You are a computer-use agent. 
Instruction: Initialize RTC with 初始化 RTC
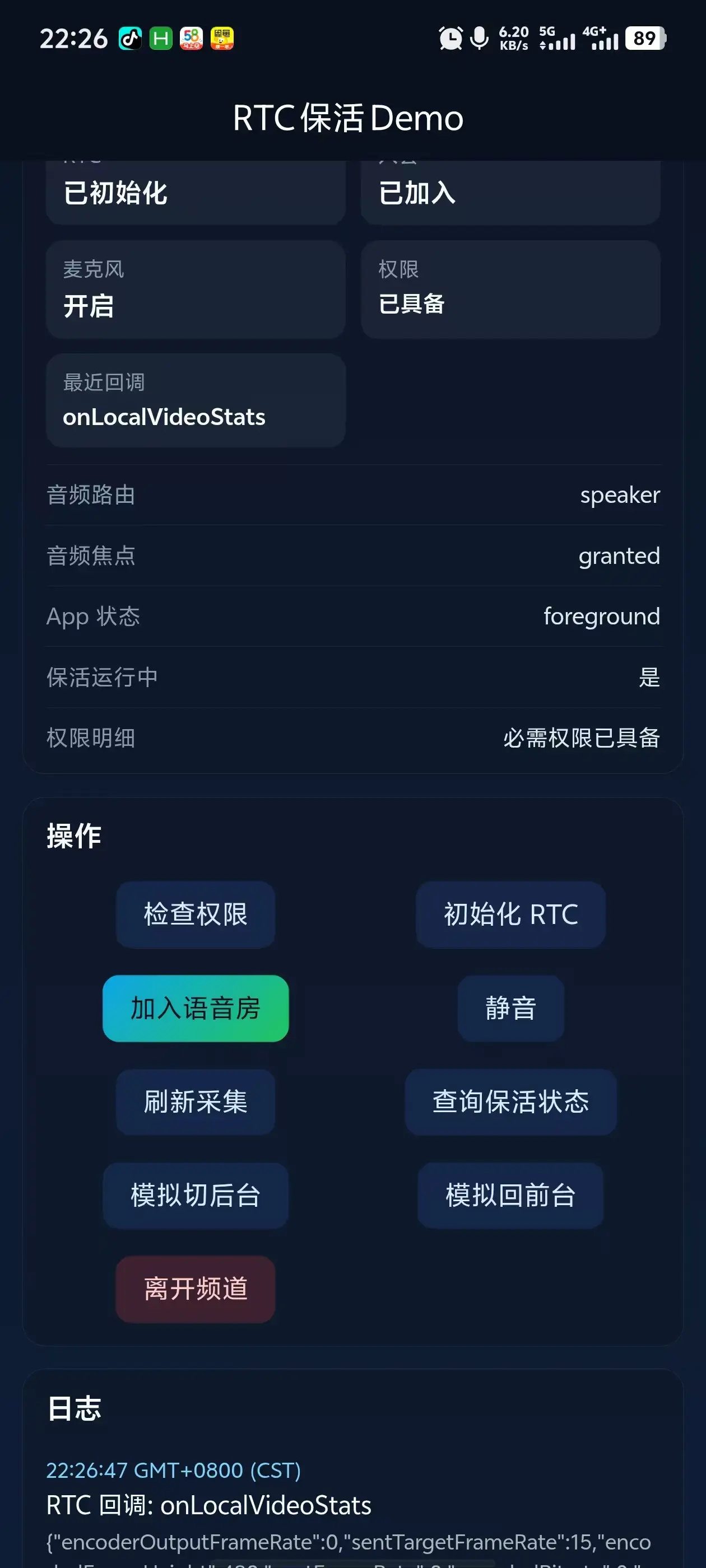click(510, 914)
